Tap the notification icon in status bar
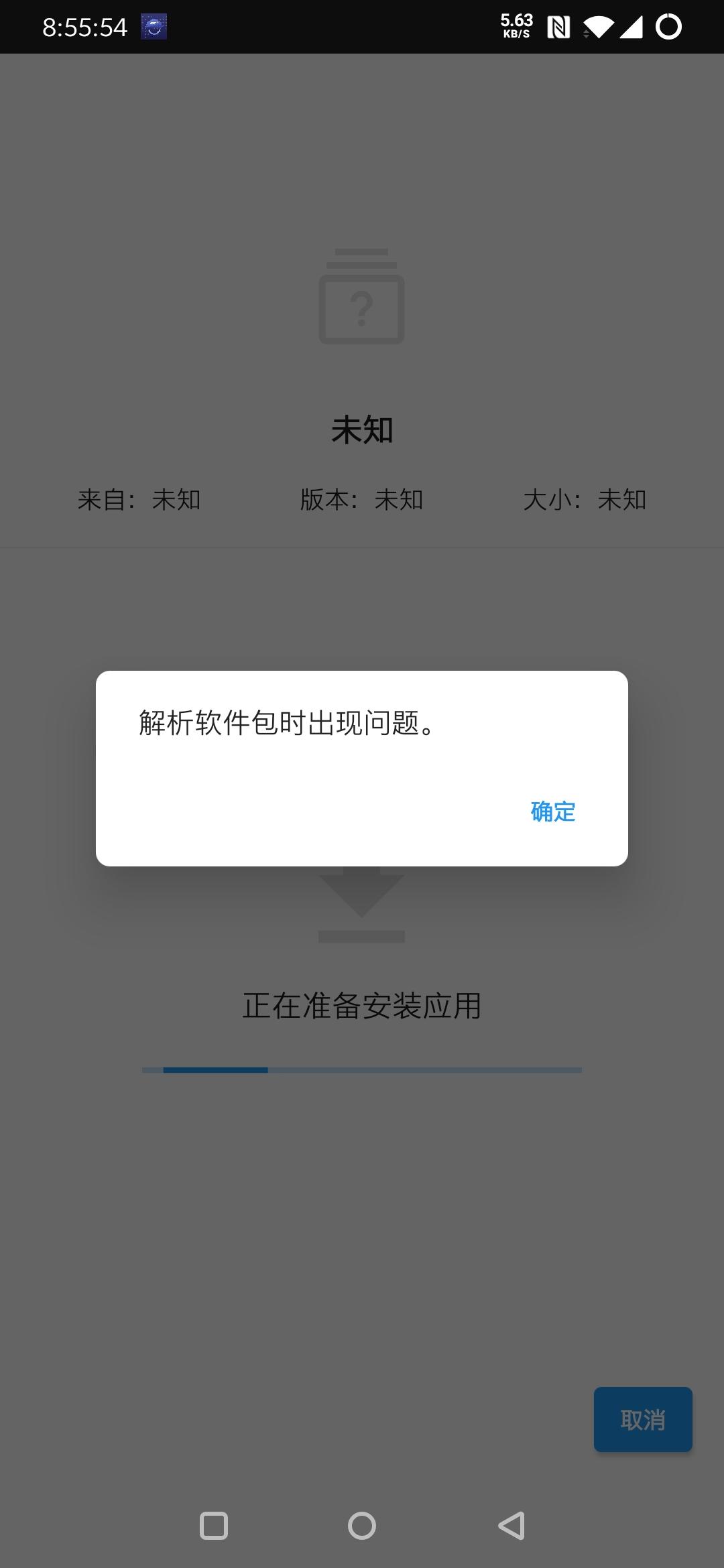 pyautogui.click(x=153, y=27)
